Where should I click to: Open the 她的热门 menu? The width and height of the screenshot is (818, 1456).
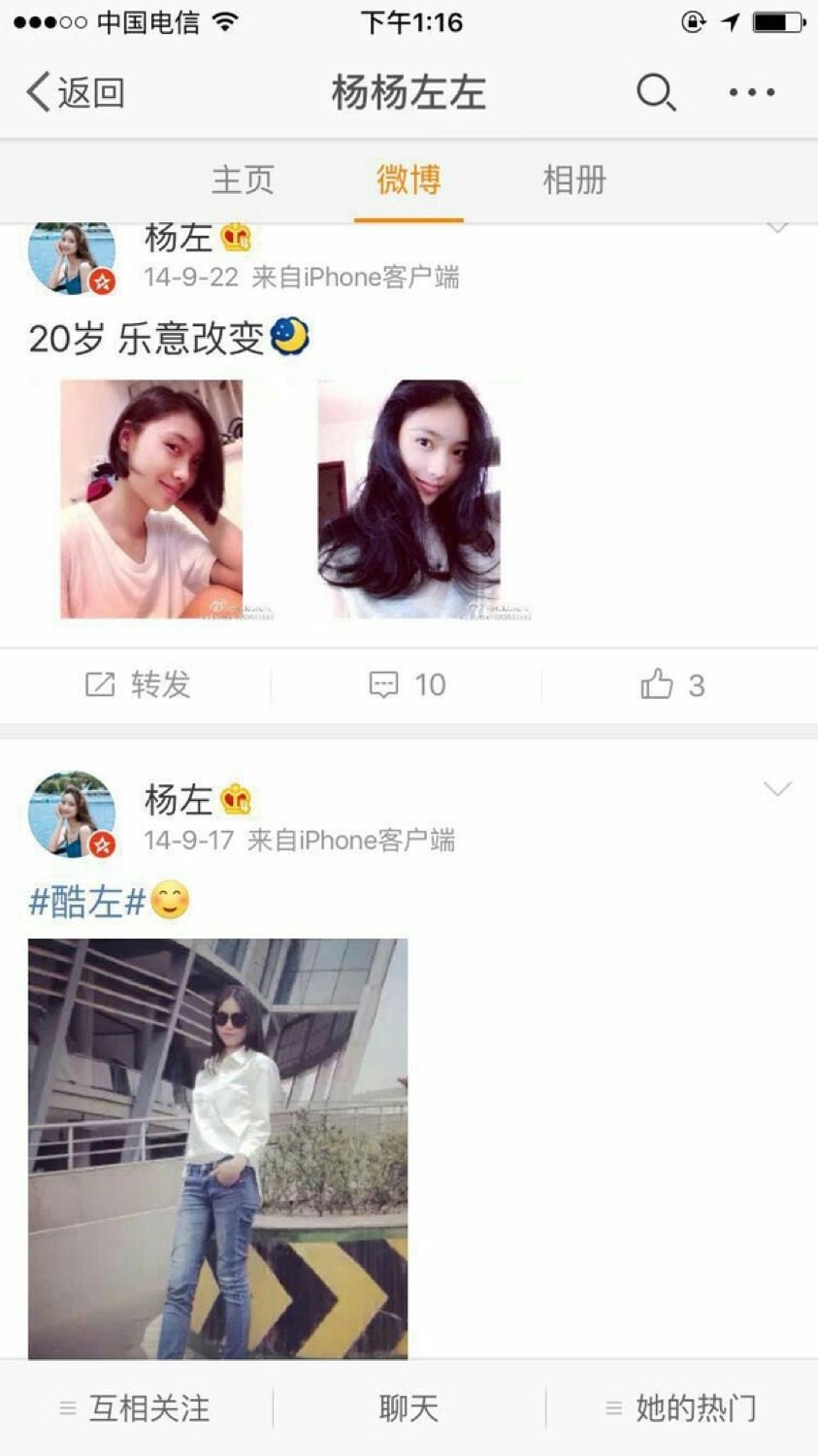(681, 1408)
